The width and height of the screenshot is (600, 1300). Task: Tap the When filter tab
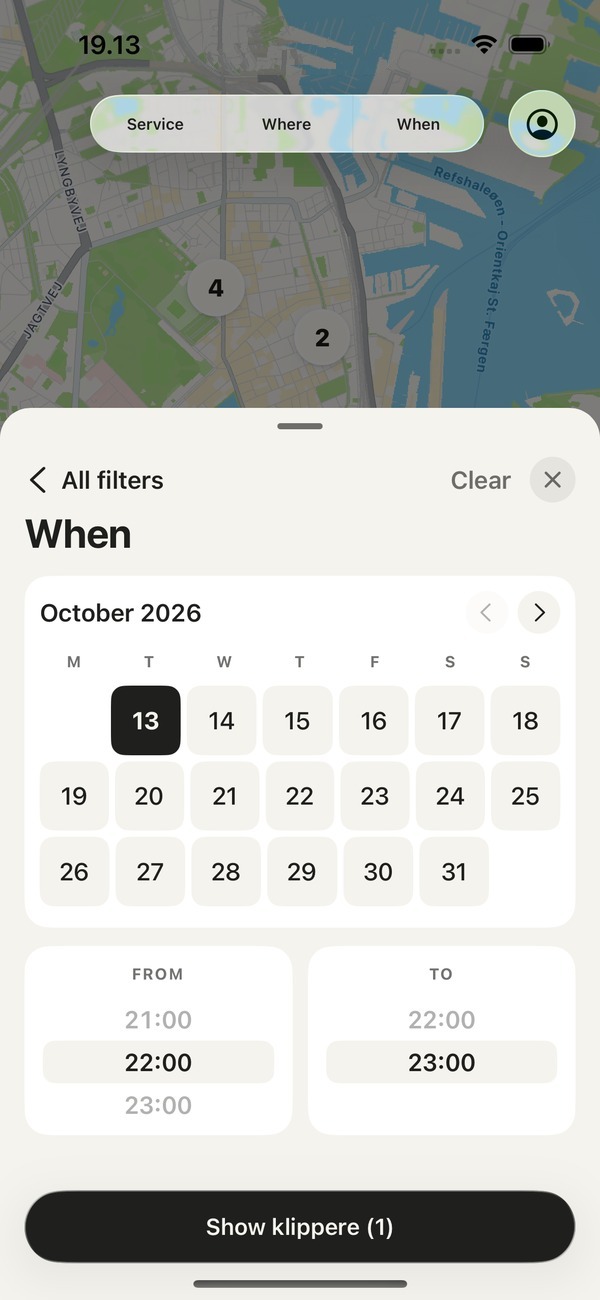click(x=418, y=124)
